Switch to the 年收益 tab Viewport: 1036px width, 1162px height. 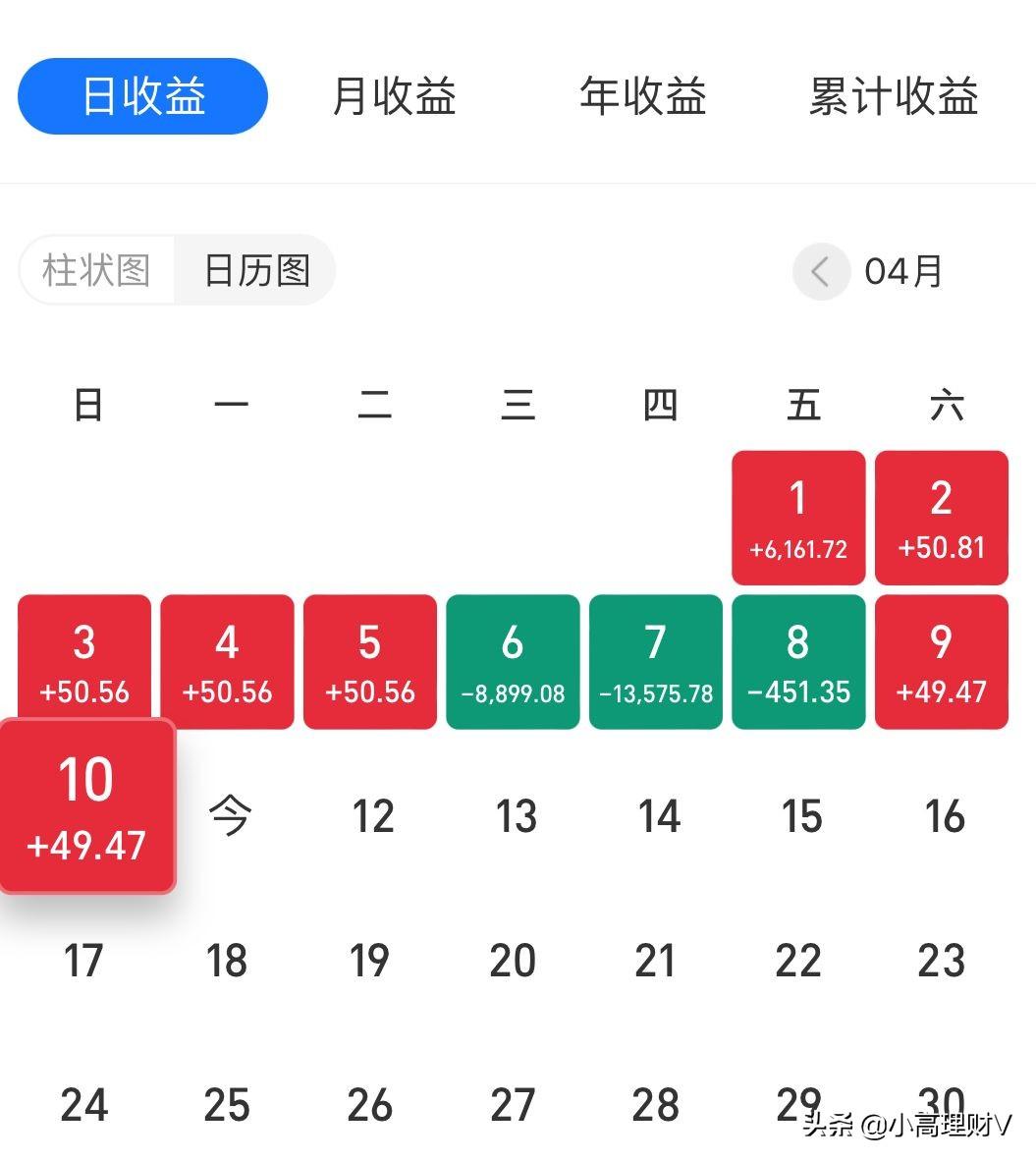pos(642,96)
